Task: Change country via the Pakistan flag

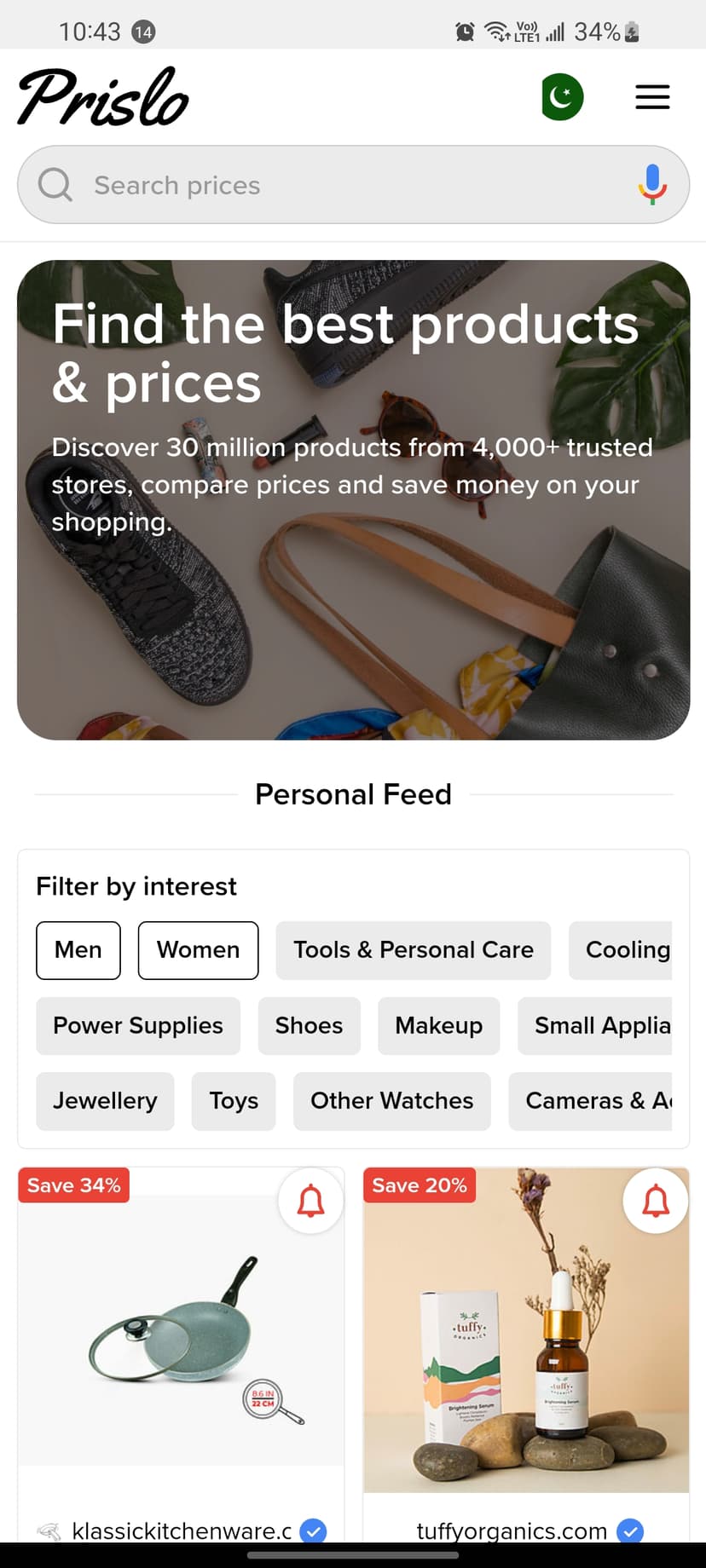Action: click(563, 97)
